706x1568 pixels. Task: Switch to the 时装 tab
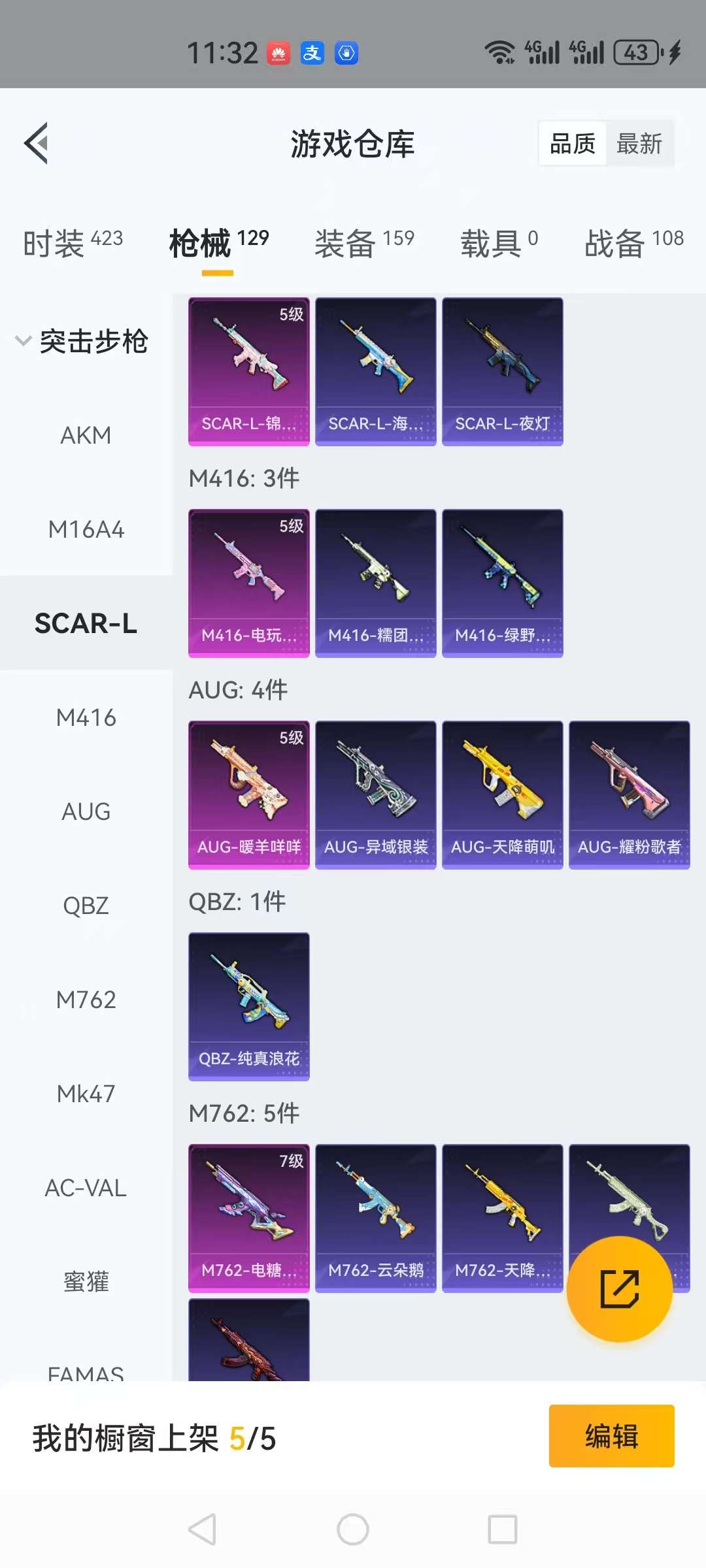[x=73, y=243]
